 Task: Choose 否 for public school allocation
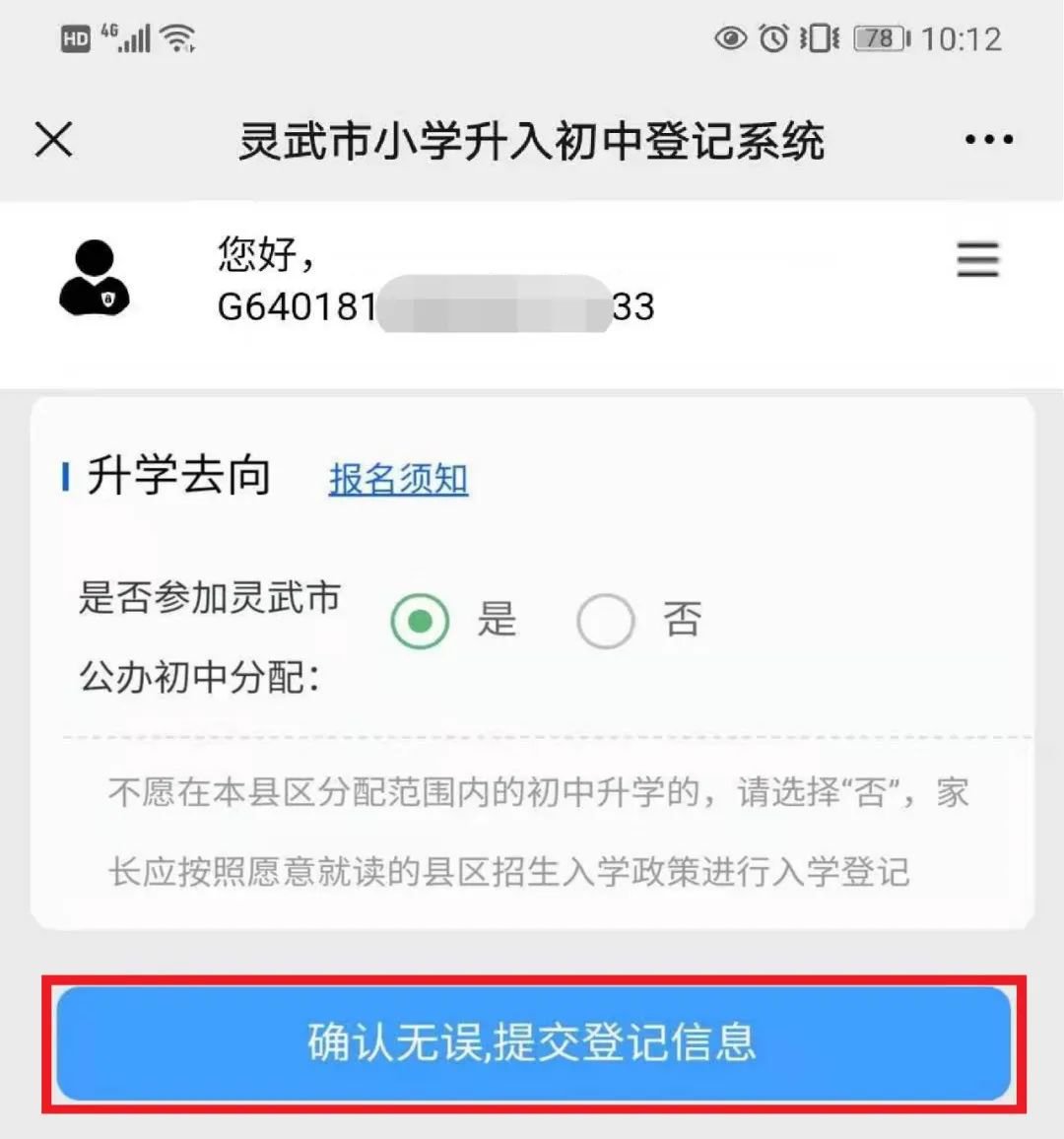pos(605,622)
